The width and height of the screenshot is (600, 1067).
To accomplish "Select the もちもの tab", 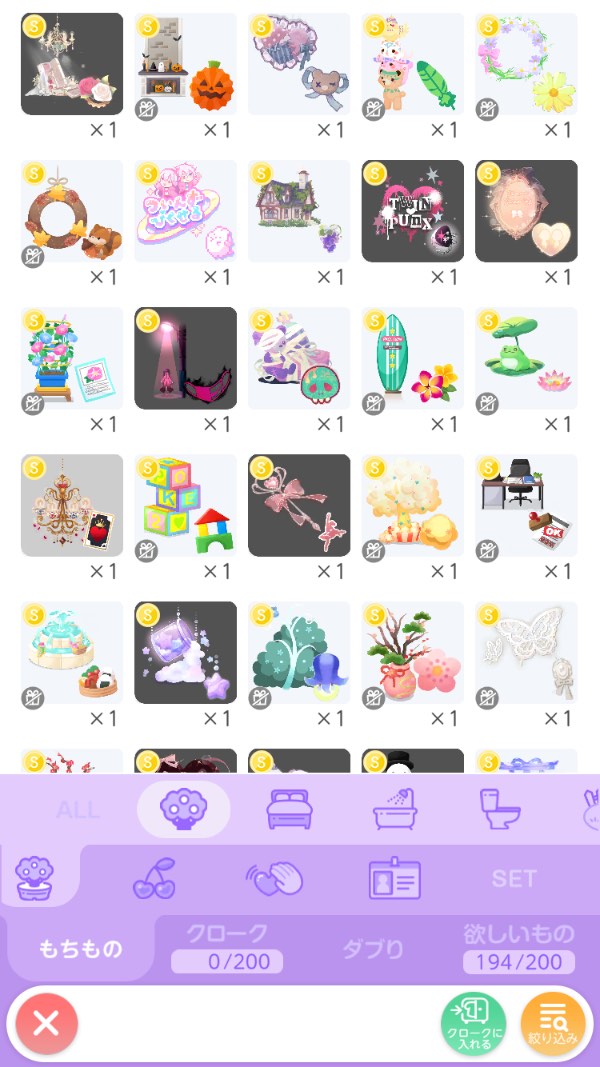I will (78, 948).
